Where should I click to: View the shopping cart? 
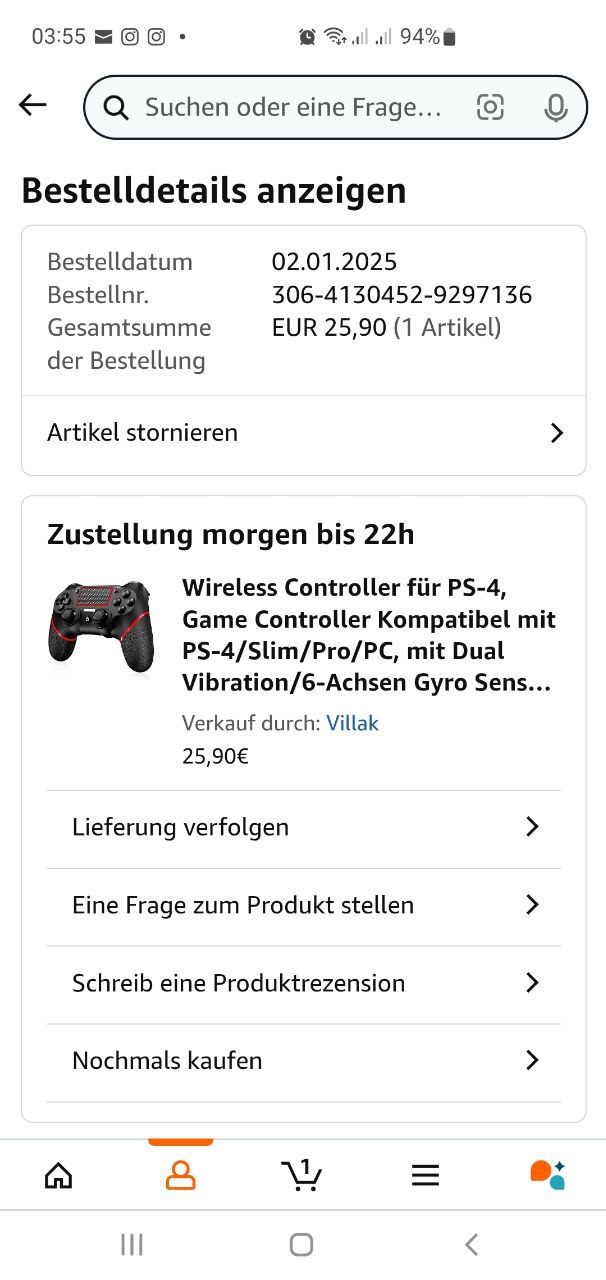[x=301, y=1175]
